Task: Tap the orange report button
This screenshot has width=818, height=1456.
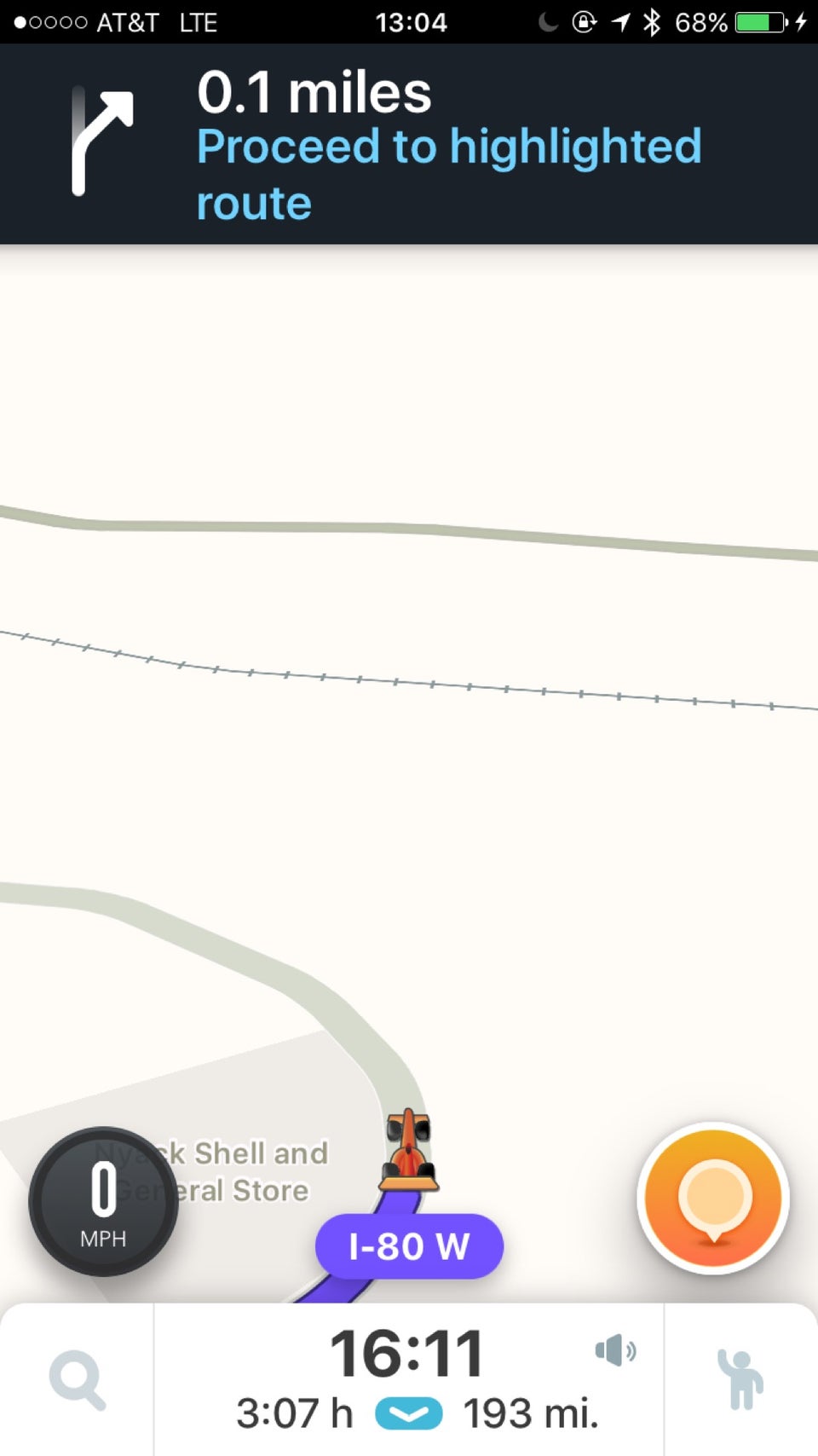Action: tap(713, 1198)
